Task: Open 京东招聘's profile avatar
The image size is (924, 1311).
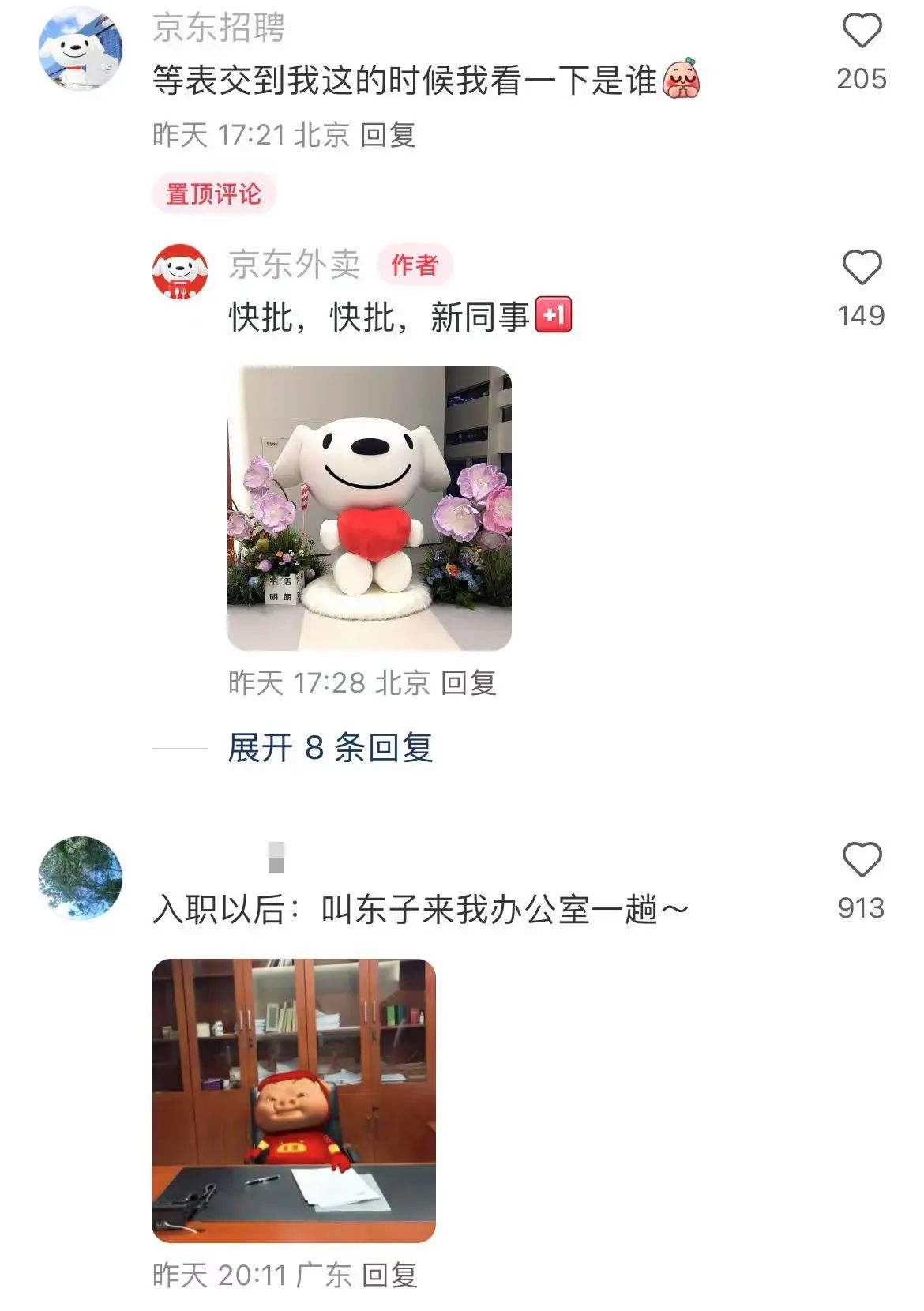Action: click(81, 49)
